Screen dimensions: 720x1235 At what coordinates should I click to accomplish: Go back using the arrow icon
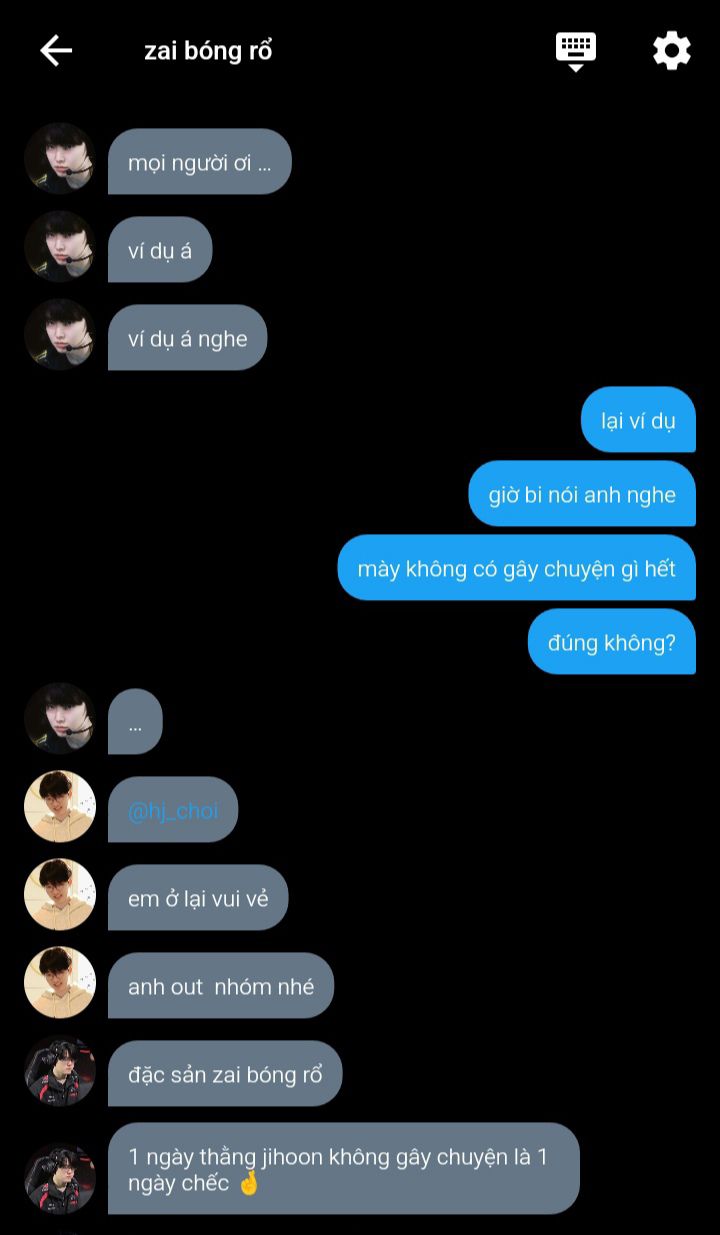(x=56, y=50)
